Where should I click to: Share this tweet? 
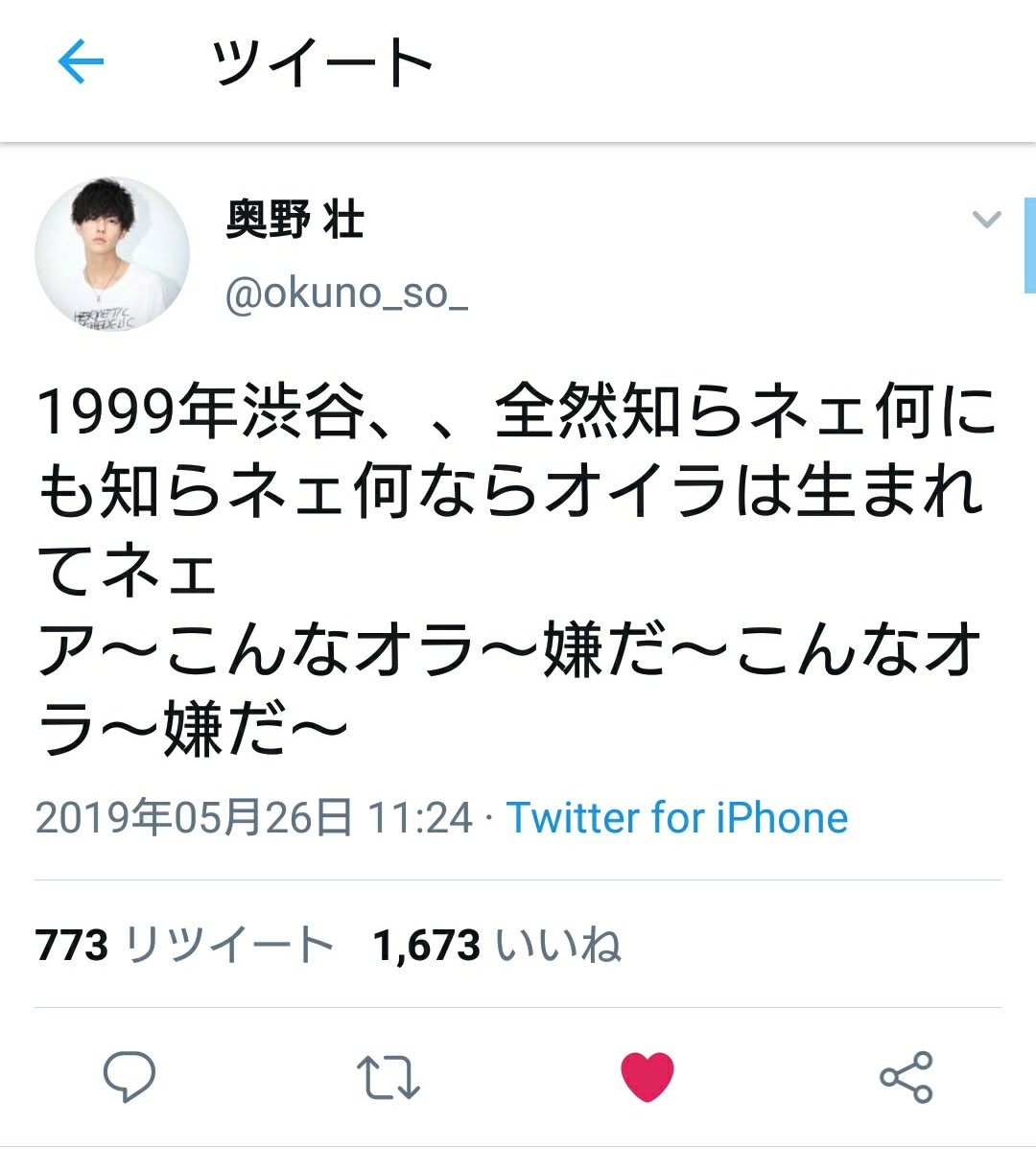click(x=906, y=1076)
